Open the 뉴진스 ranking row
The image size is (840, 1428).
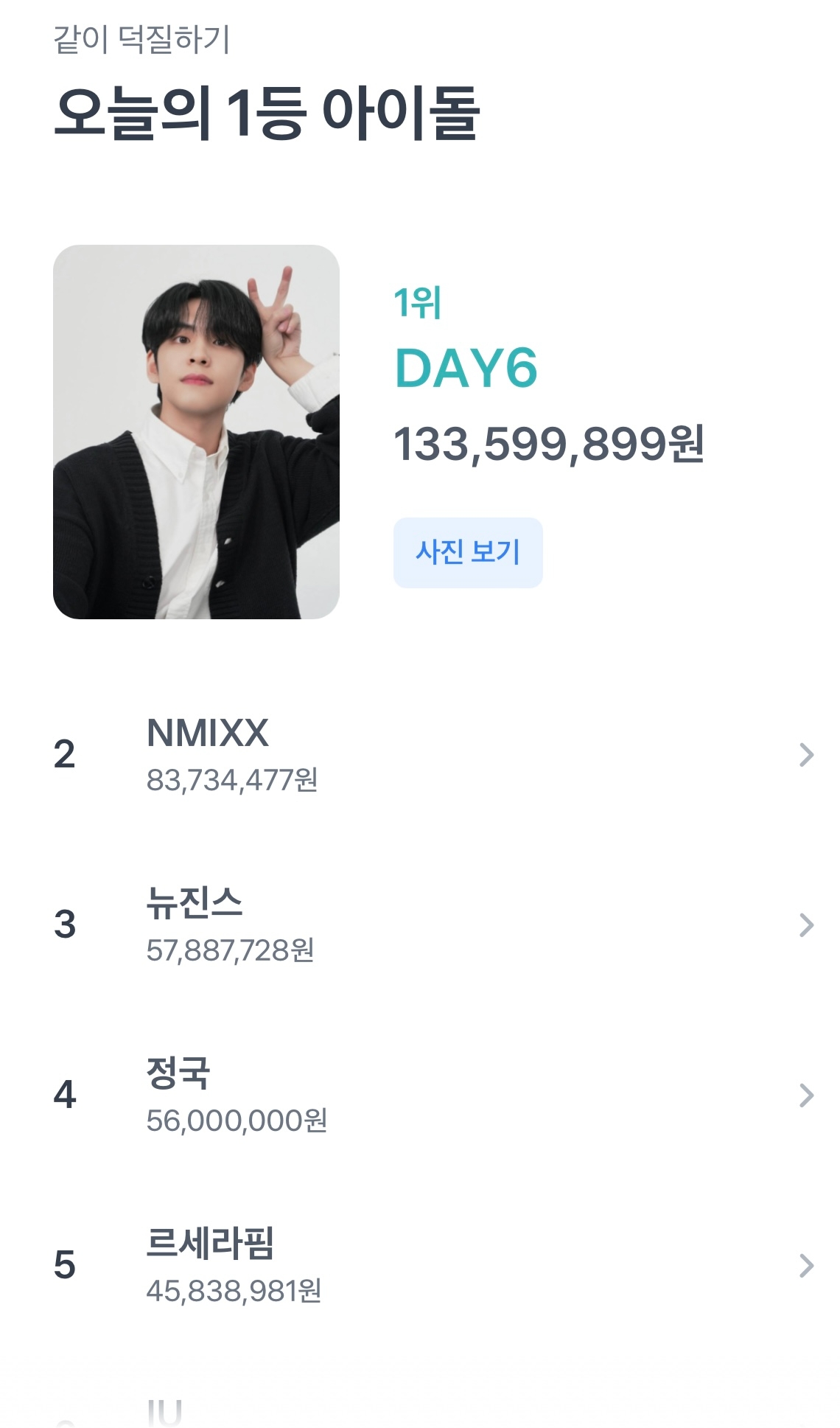tap(420, 925)
